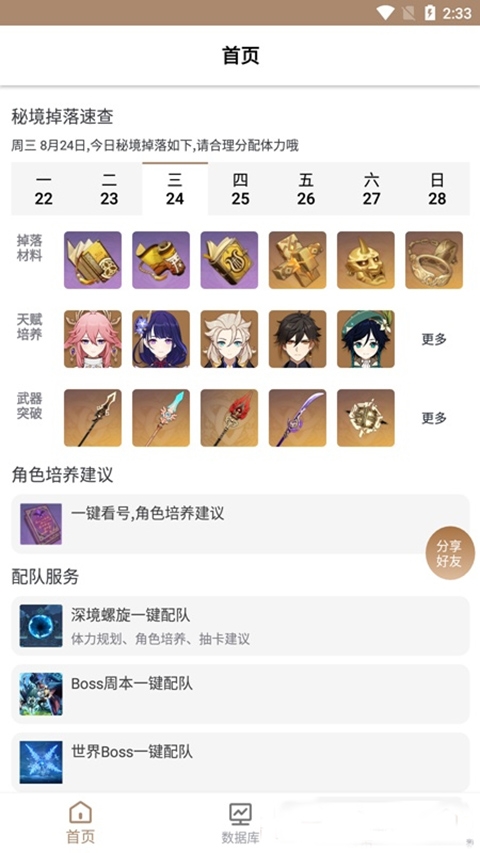Tap the 分享好友 floating button
Viewport: 480px width, 853px height.
pos(449,553)
